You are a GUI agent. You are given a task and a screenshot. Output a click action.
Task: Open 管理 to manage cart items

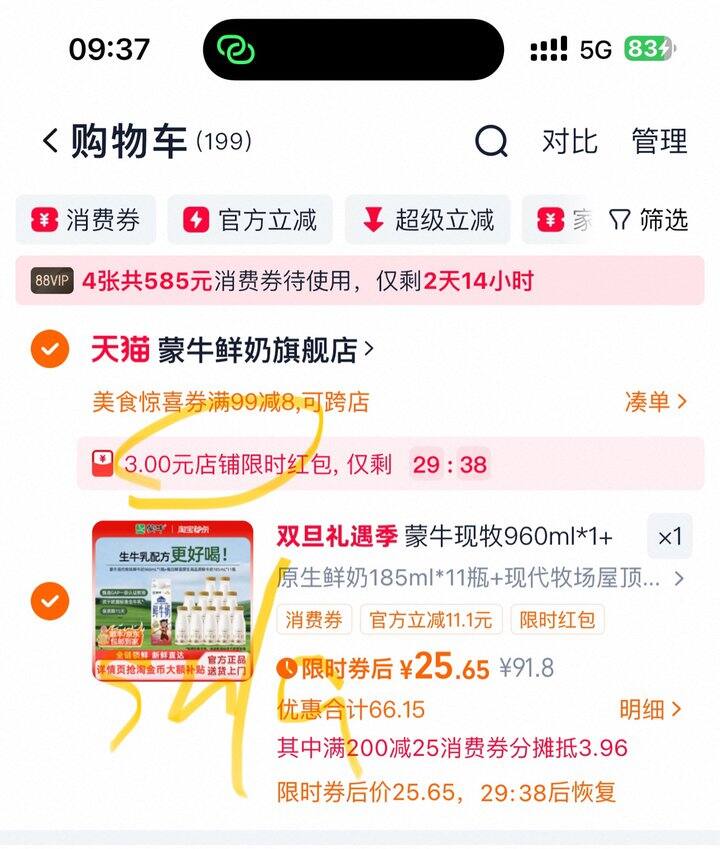[659, 142]
